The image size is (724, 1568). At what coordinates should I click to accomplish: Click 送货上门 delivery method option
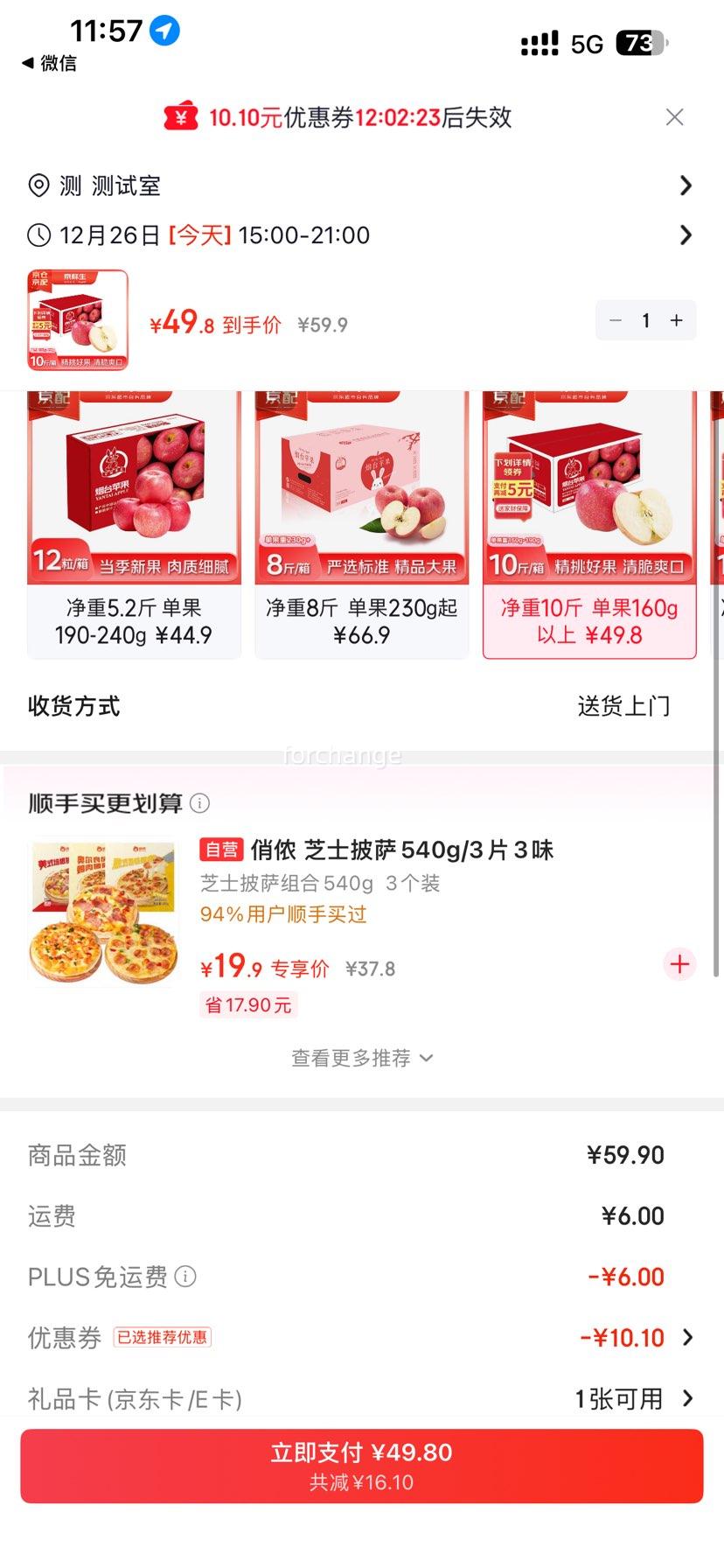pyautogui.click(x=623, y=706)
